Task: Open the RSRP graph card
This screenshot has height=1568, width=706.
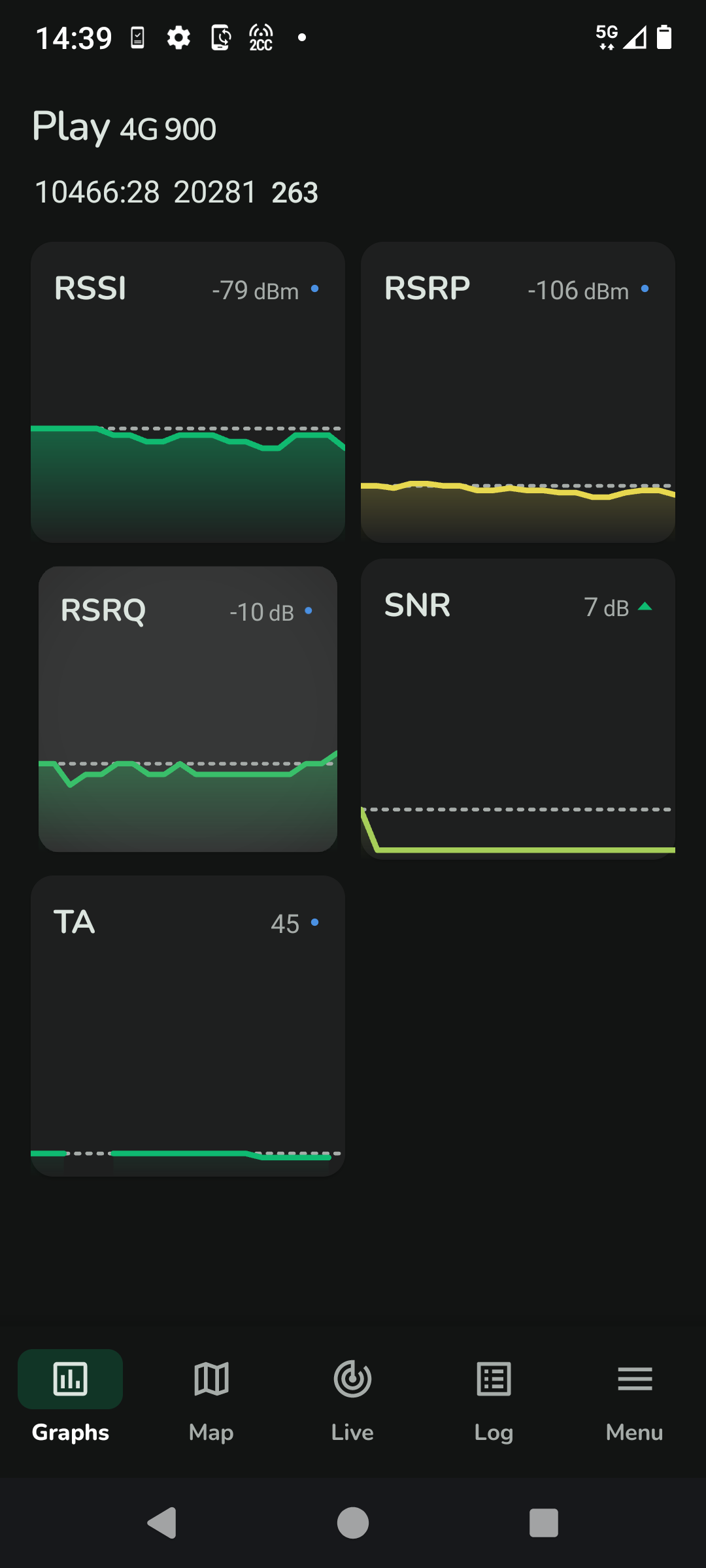Action: (x=518, y=392)
